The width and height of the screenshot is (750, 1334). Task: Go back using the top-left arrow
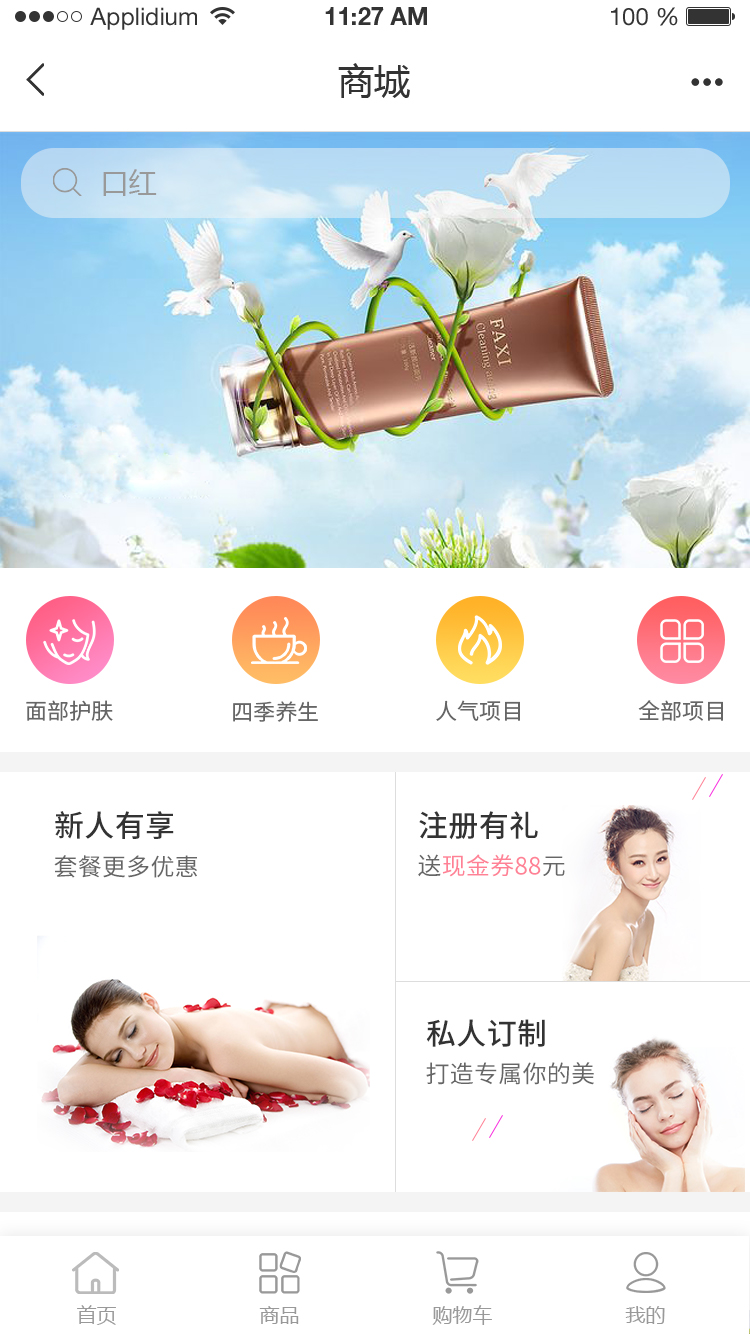(x=36, y=80)
